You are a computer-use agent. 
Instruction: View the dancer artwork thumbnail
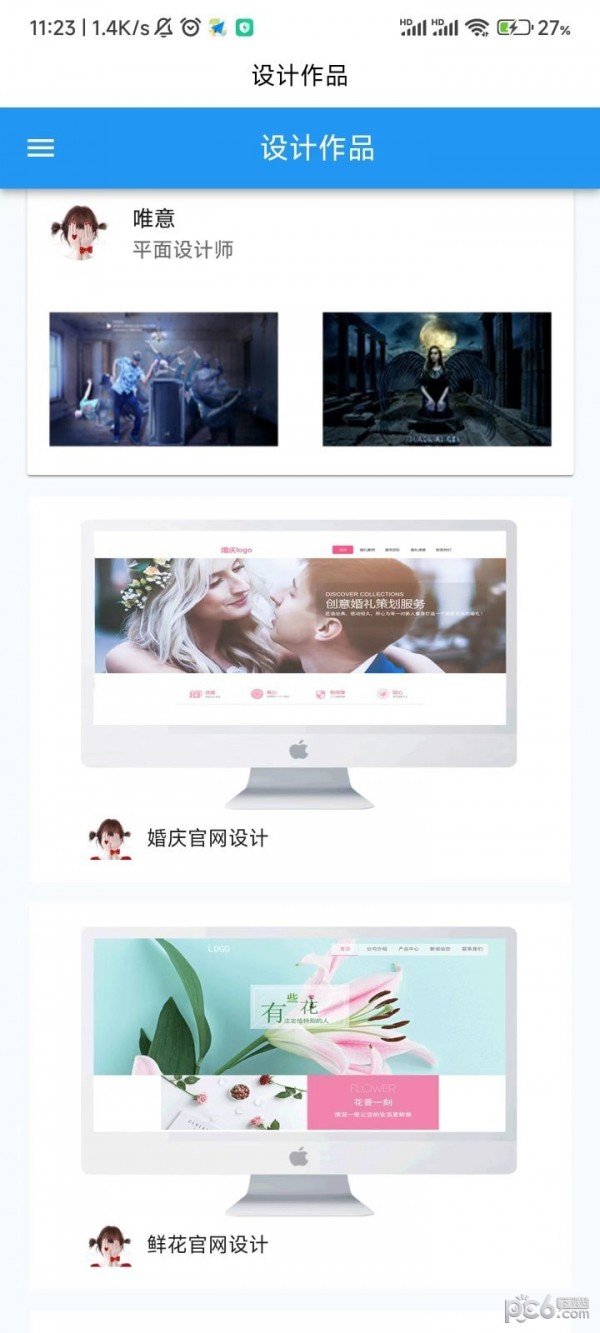[164, 379]
